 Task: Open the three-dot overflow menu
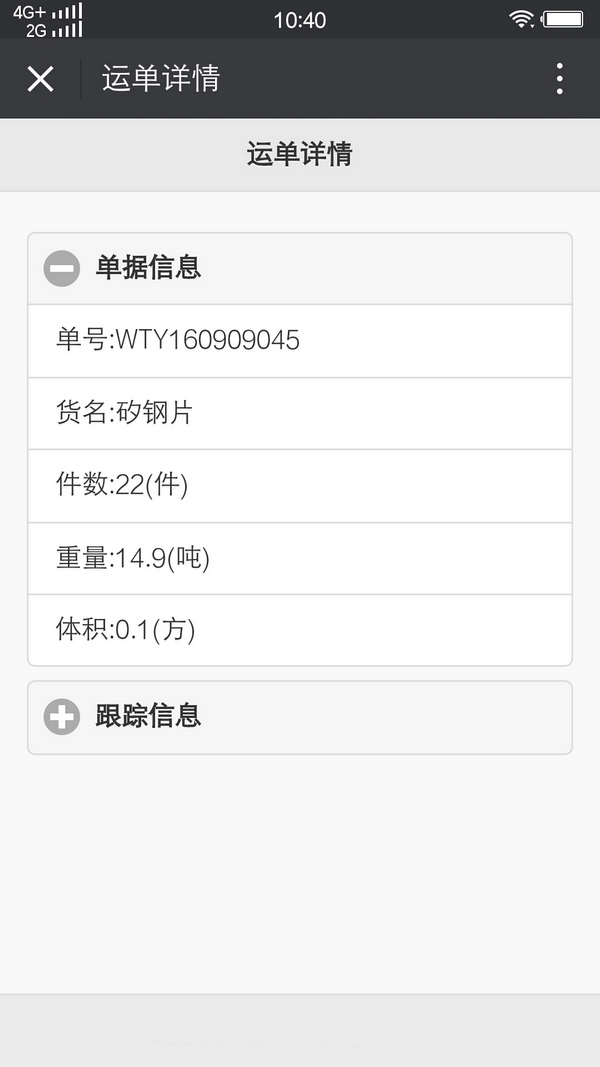[x=559, y=78]
